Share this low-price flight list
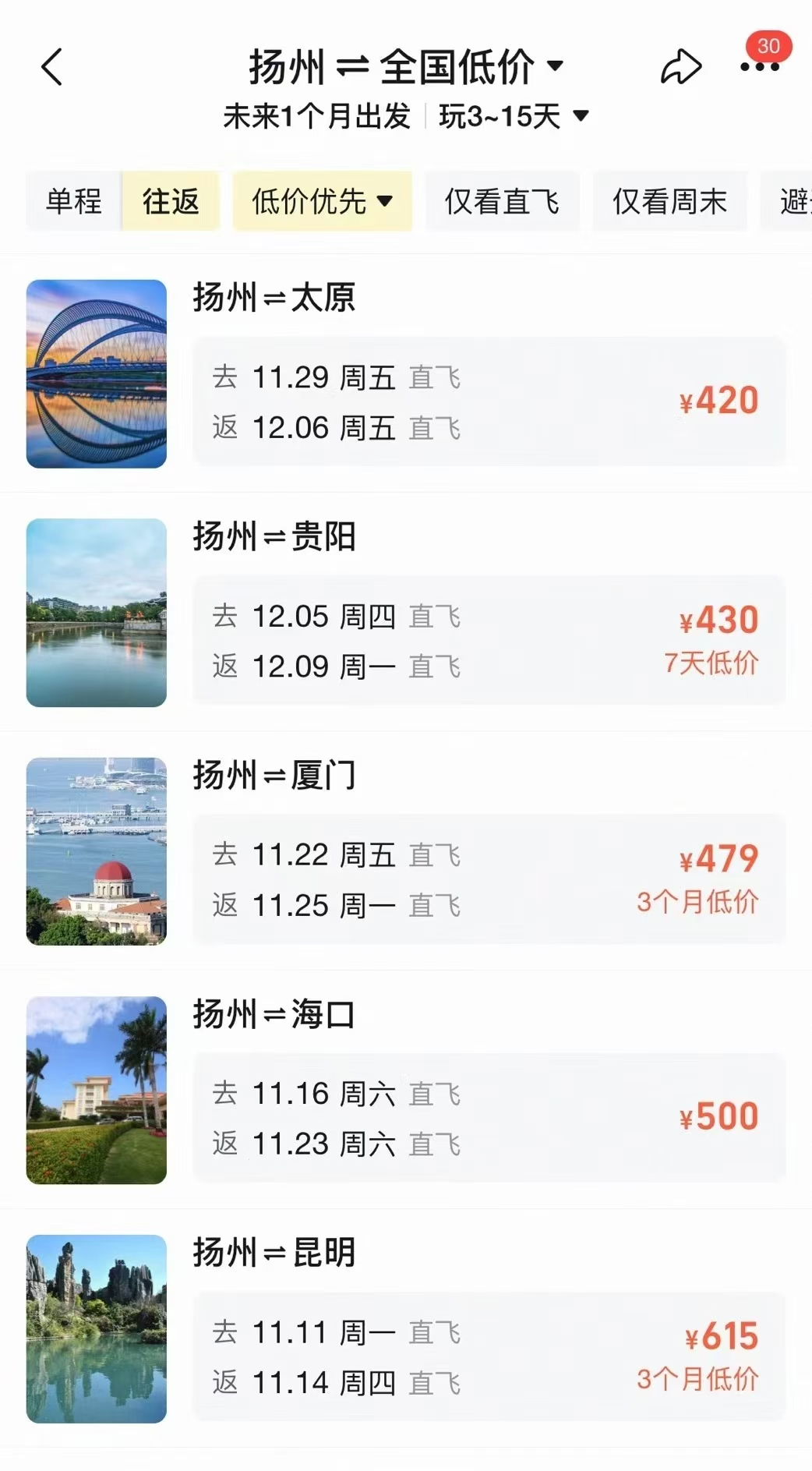This screenshot has width=812, height=1471. coord(681,67)
